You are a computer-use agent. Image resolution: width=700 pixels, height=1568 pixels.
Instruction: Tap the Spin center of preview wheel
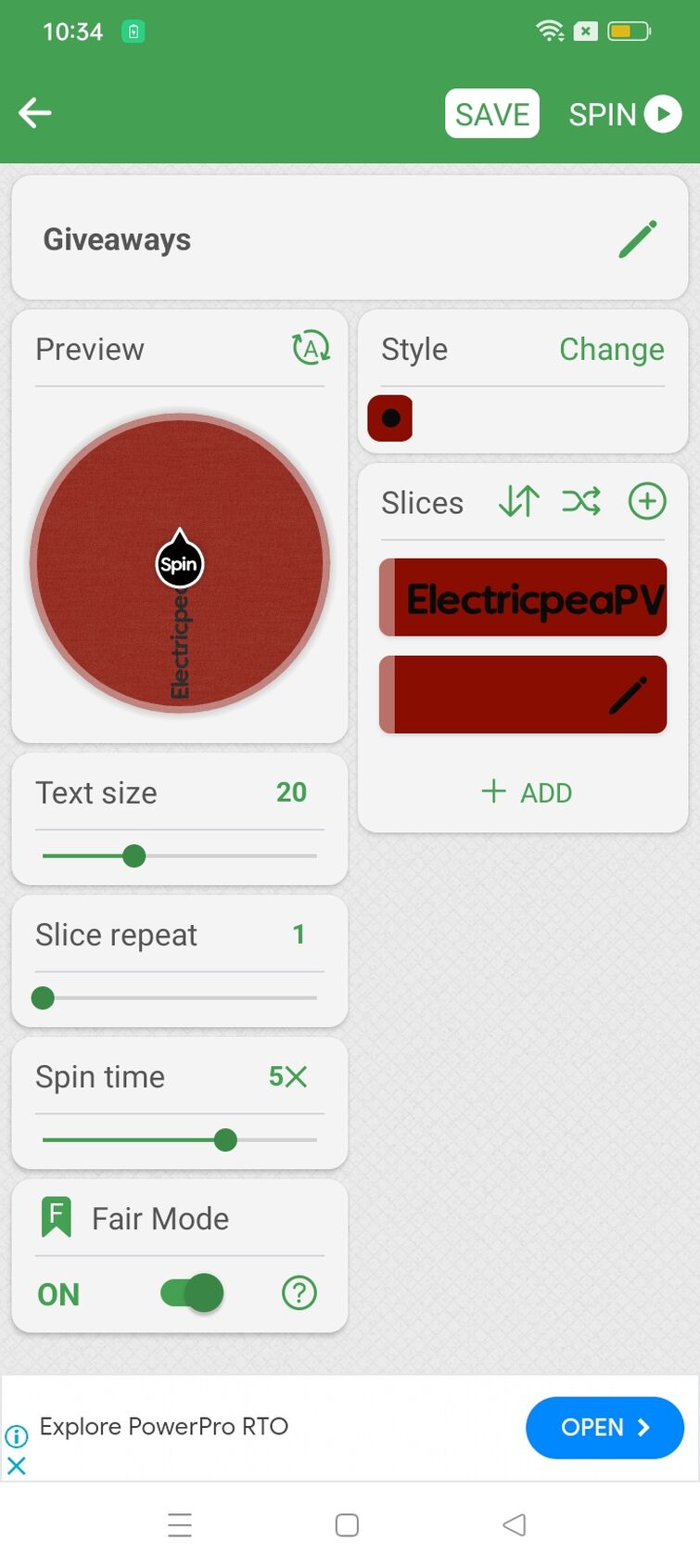[x=179, y=563]
